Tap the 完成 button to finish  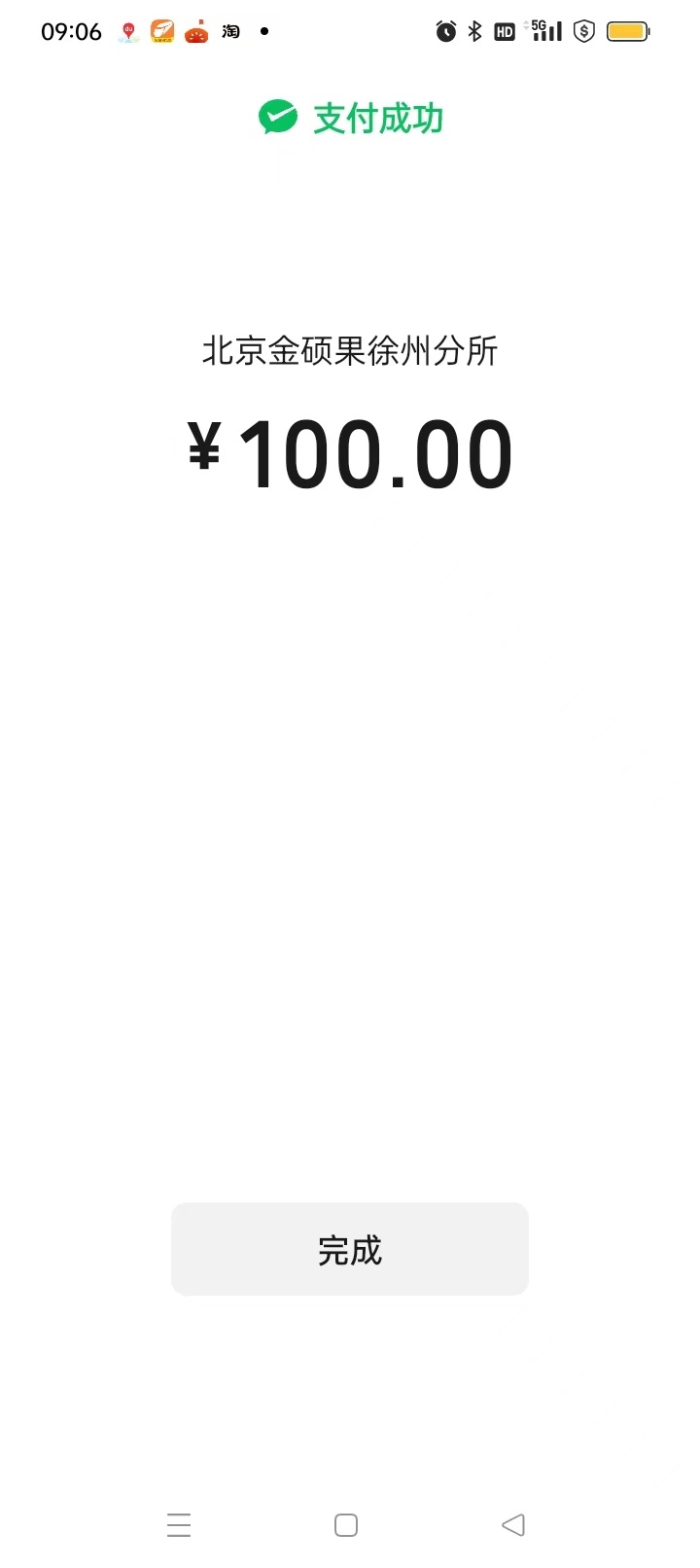point(350,1249)
